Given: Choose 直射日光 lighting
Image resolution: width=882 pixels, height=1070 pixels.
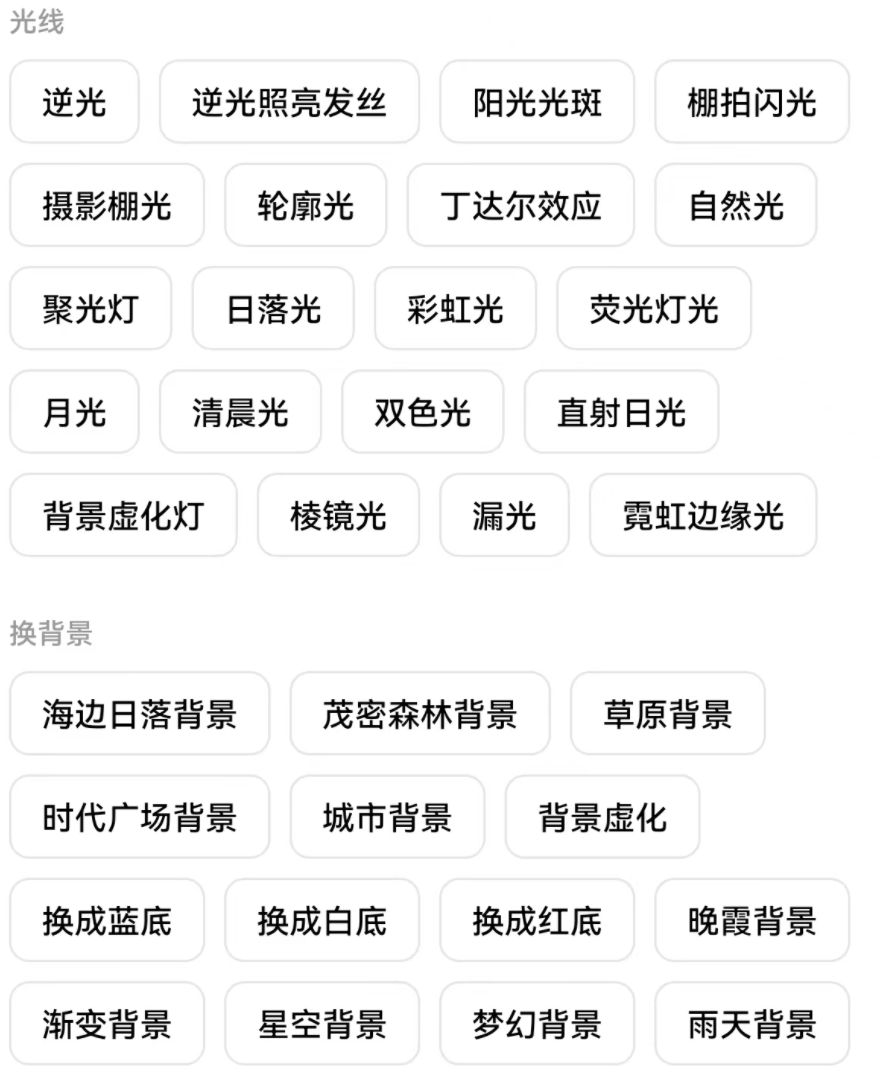Looking at the screenshot, I should [621, 411].
